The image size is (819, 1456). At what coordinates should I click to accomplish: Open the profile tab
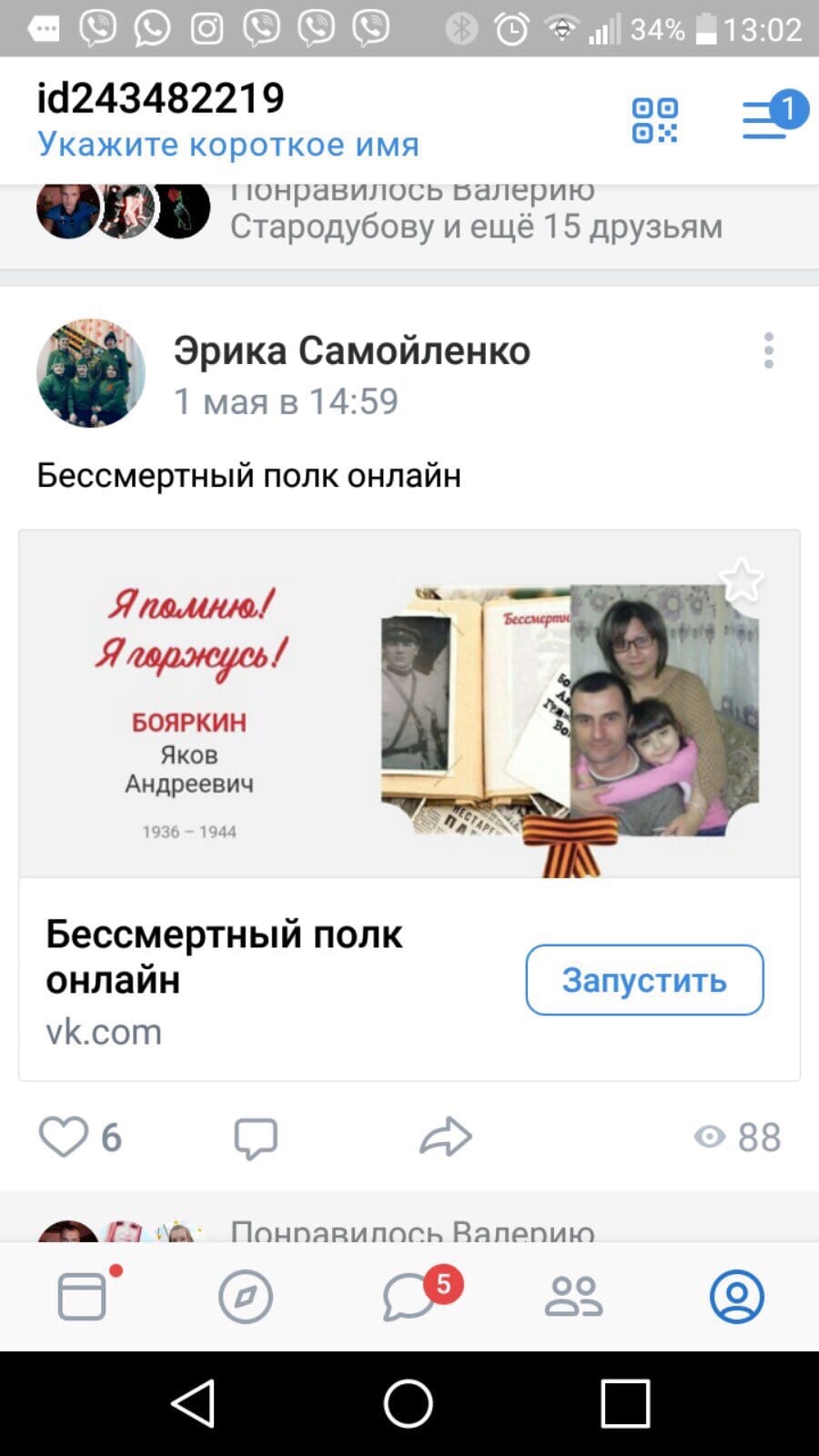coord(736,1296)
